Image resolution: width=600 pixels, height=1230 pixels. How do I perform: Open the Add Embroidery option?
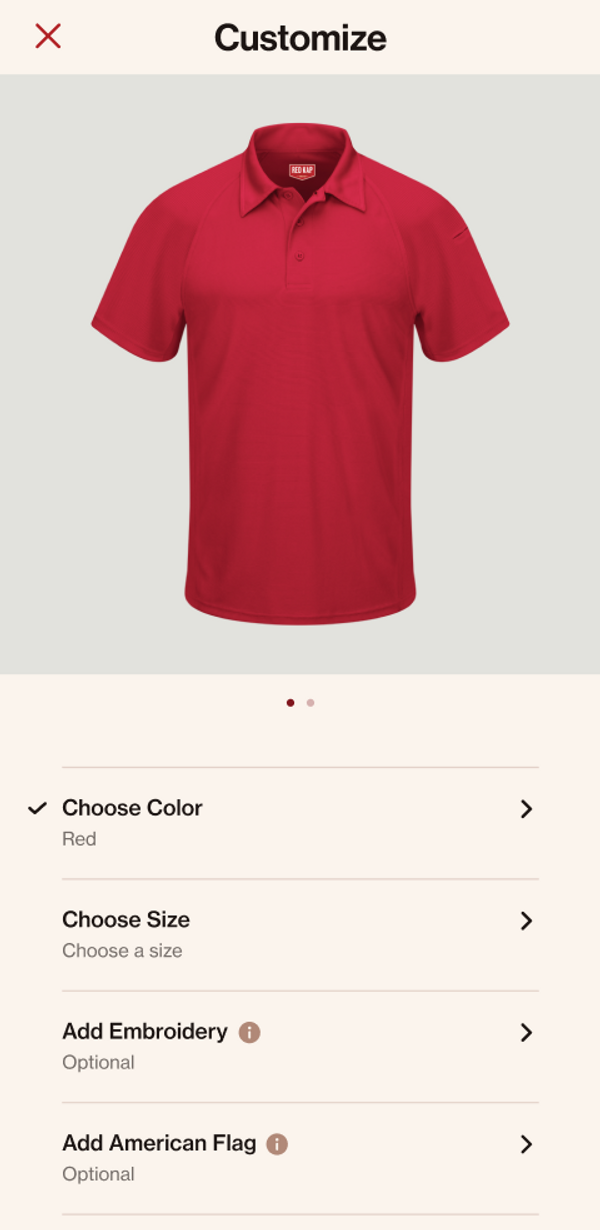pyautogui.click(x=300, y=1046)
